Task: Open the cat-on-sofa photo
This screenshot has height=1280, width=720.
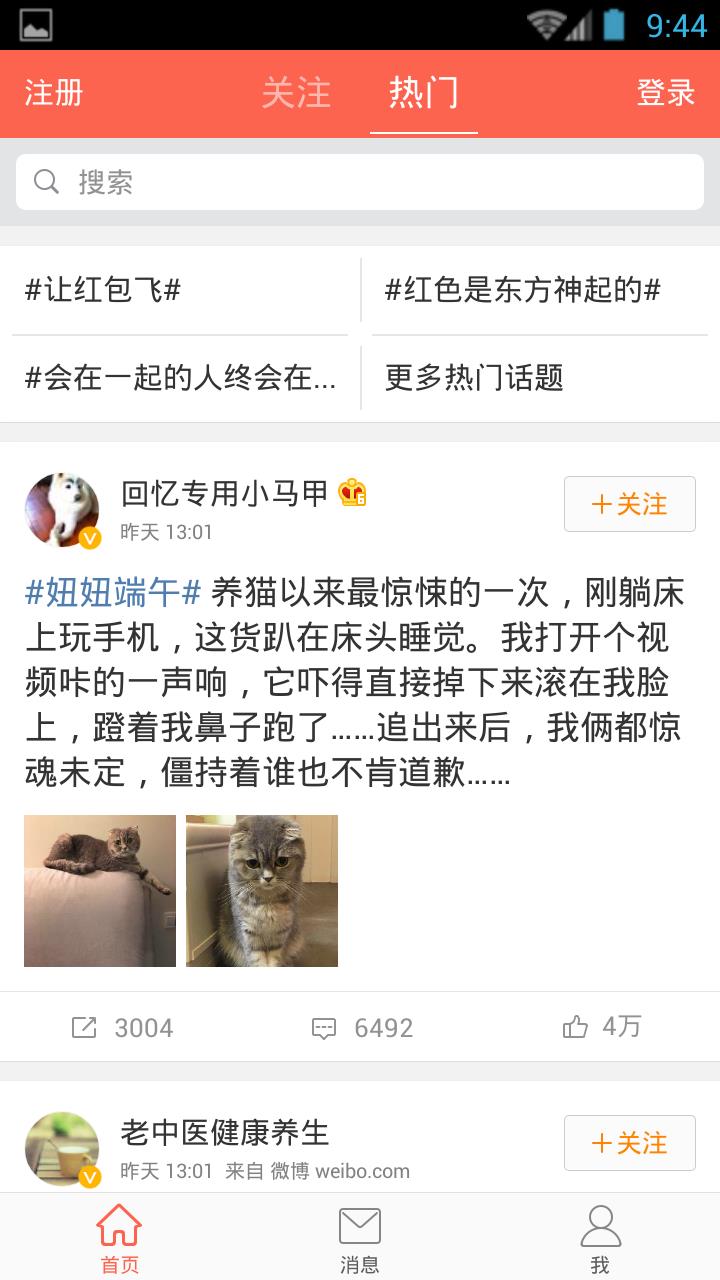Action: (x=100, y=890)
